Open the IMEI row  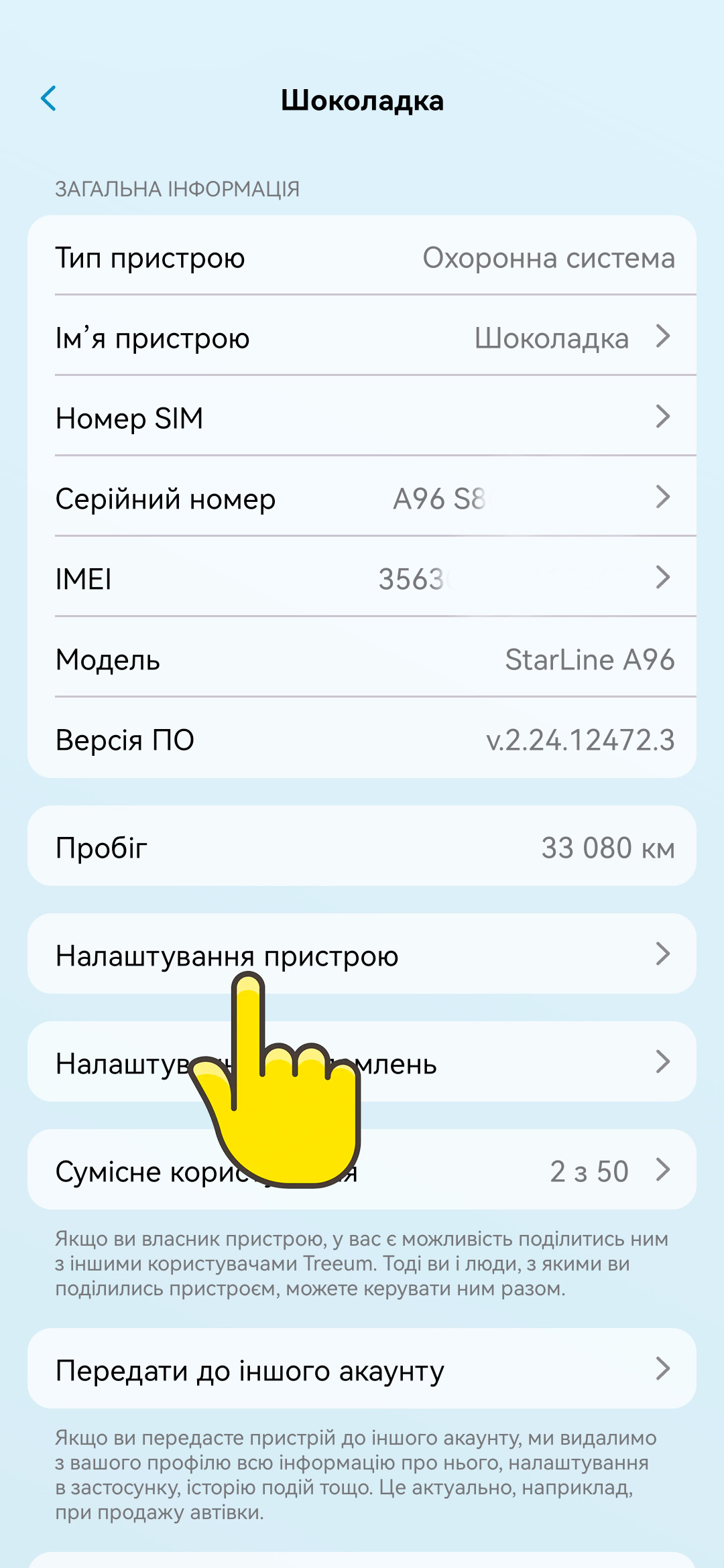pyautogui.click(x=362, y=578)
